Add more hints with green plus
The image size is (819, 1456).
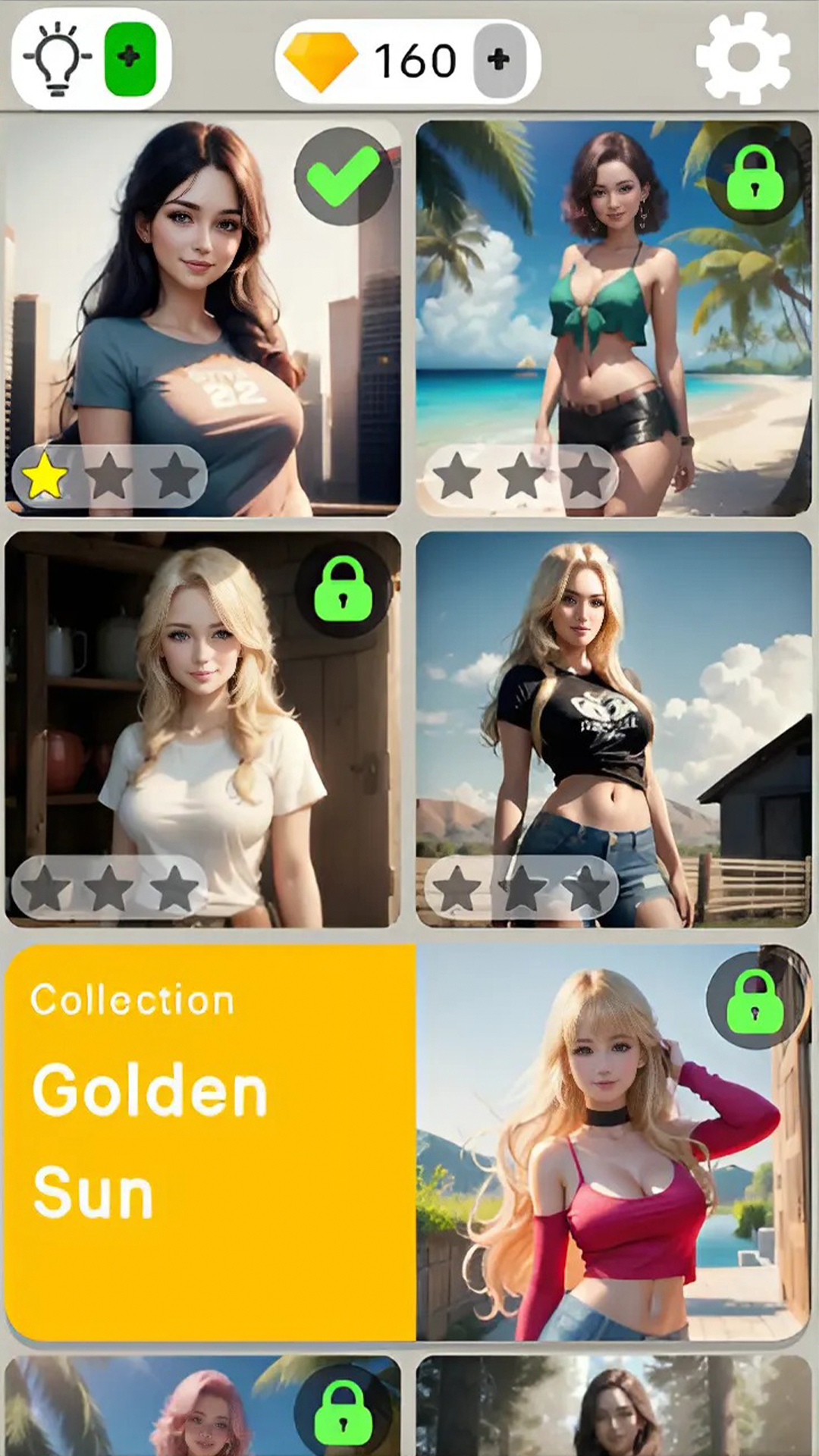point(130,58)
